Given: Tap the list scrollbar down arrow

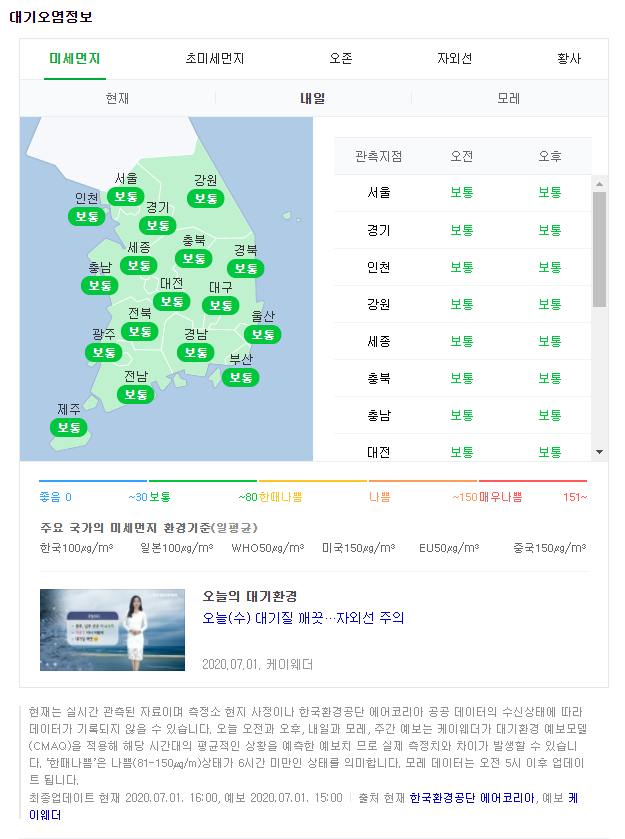Looking at the screenshot, I should click(x=600, y=452).
